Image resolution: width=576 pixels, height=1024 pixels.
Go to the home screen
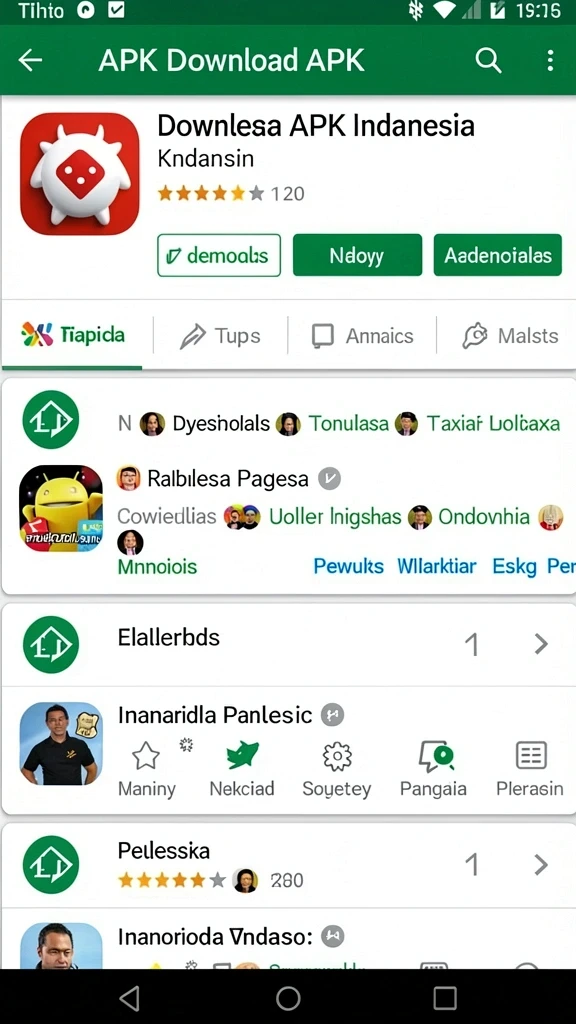tap(288, 998)
